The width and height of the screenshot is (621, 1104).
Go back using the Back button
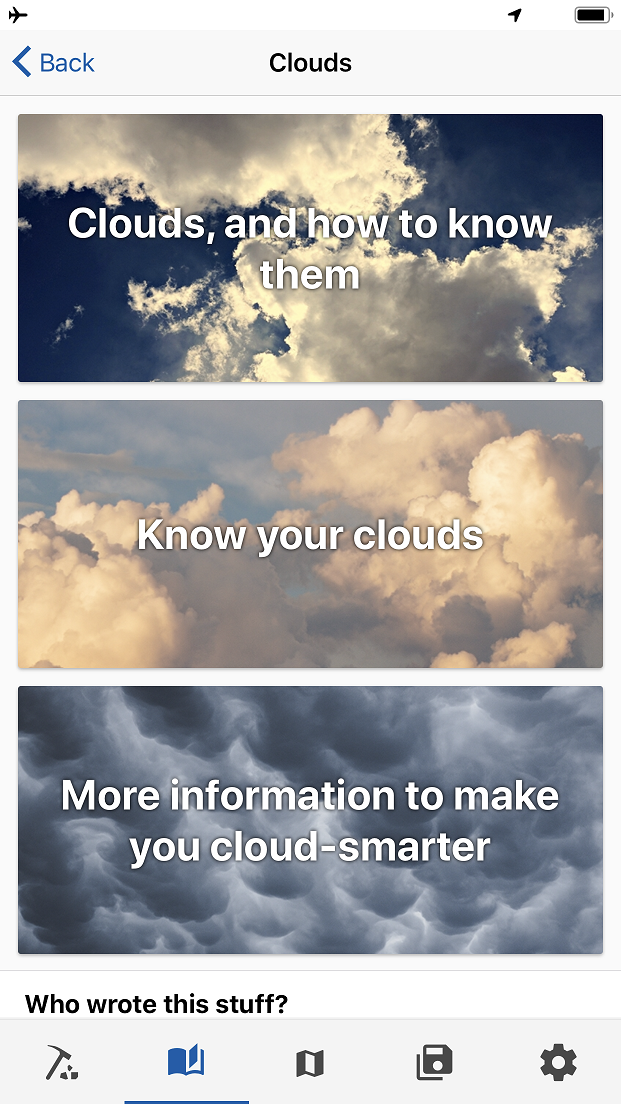(x=54, y=63)
